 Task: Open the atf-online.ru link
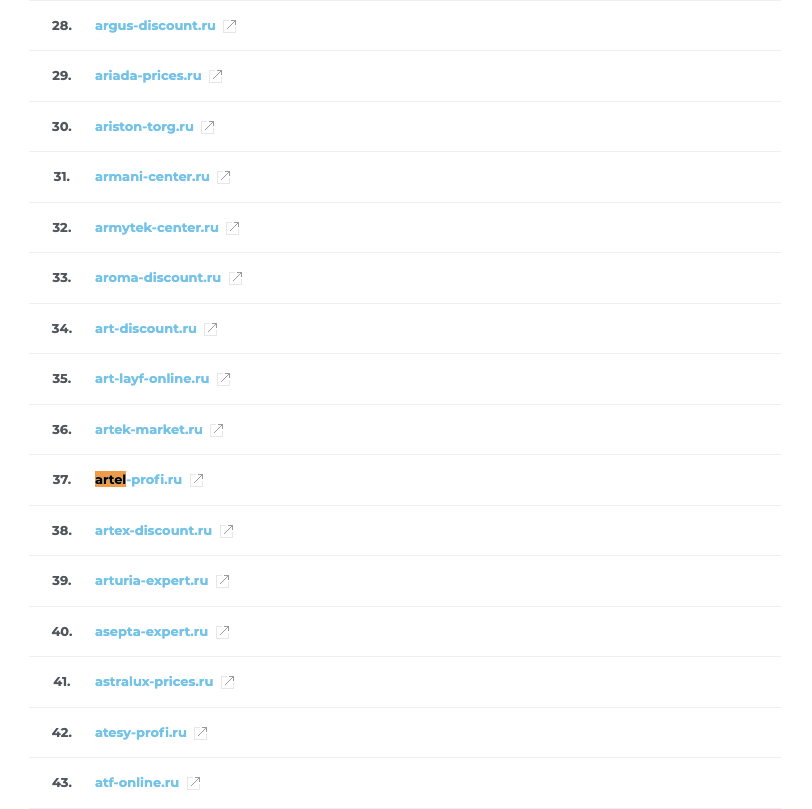[136, 783]
